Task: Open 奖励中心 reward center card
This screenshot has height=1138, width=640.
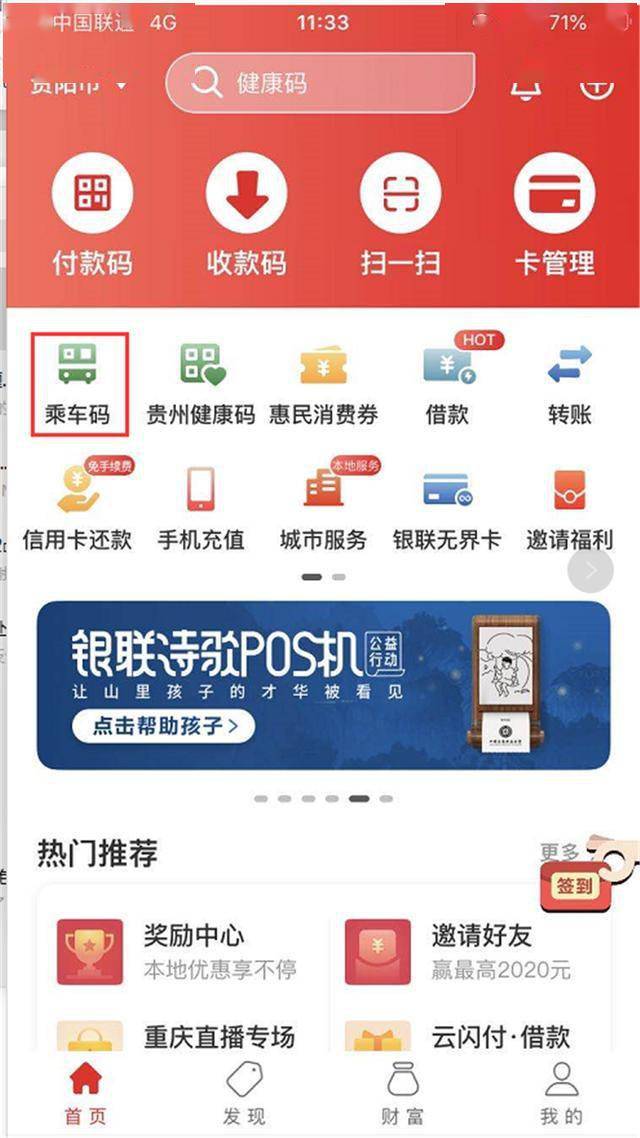Action: (x=180, y=951)
